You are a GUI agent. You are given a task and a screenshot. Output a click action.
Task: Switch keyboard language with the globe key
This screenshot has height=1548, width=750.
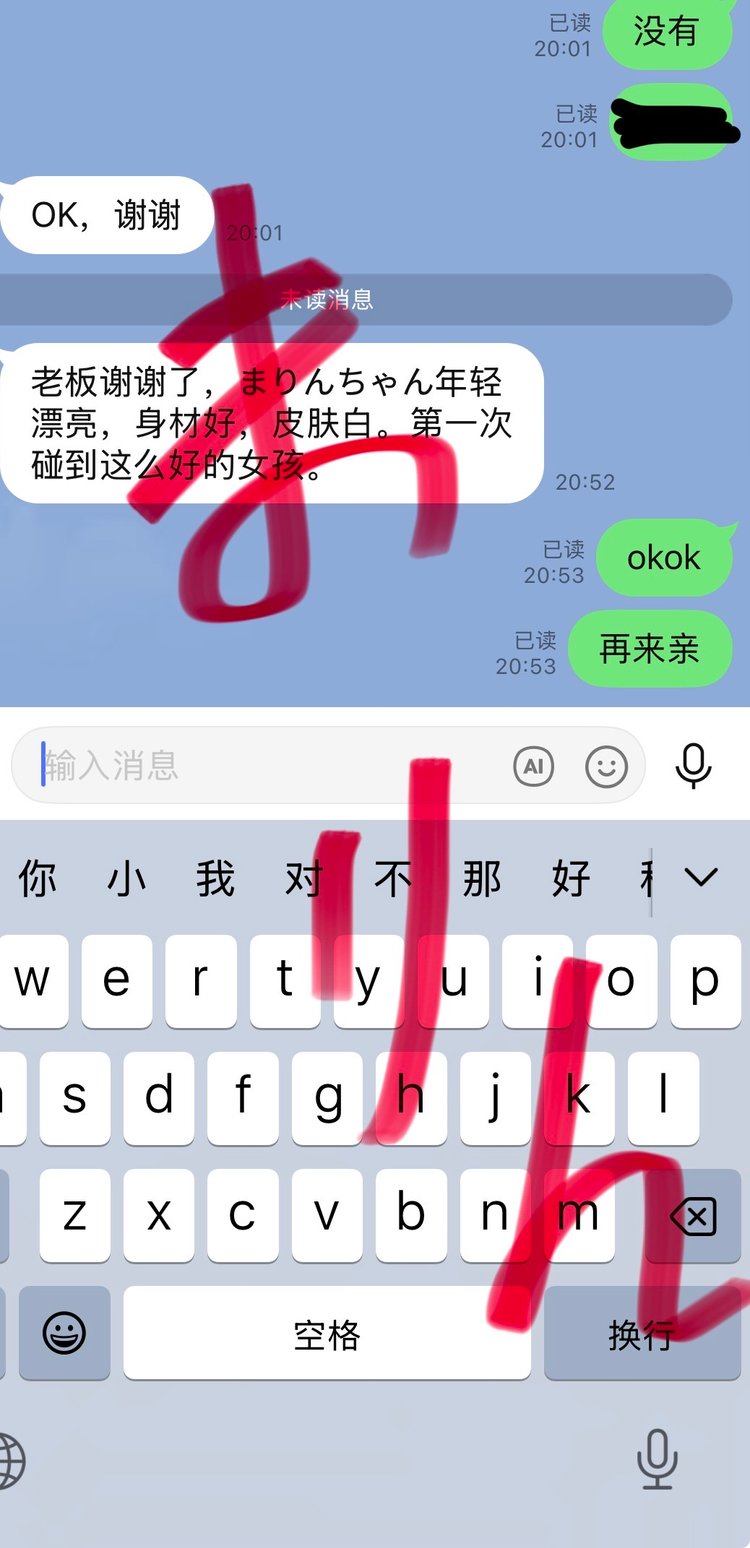pyautogui.click(x=10, y=1460)
